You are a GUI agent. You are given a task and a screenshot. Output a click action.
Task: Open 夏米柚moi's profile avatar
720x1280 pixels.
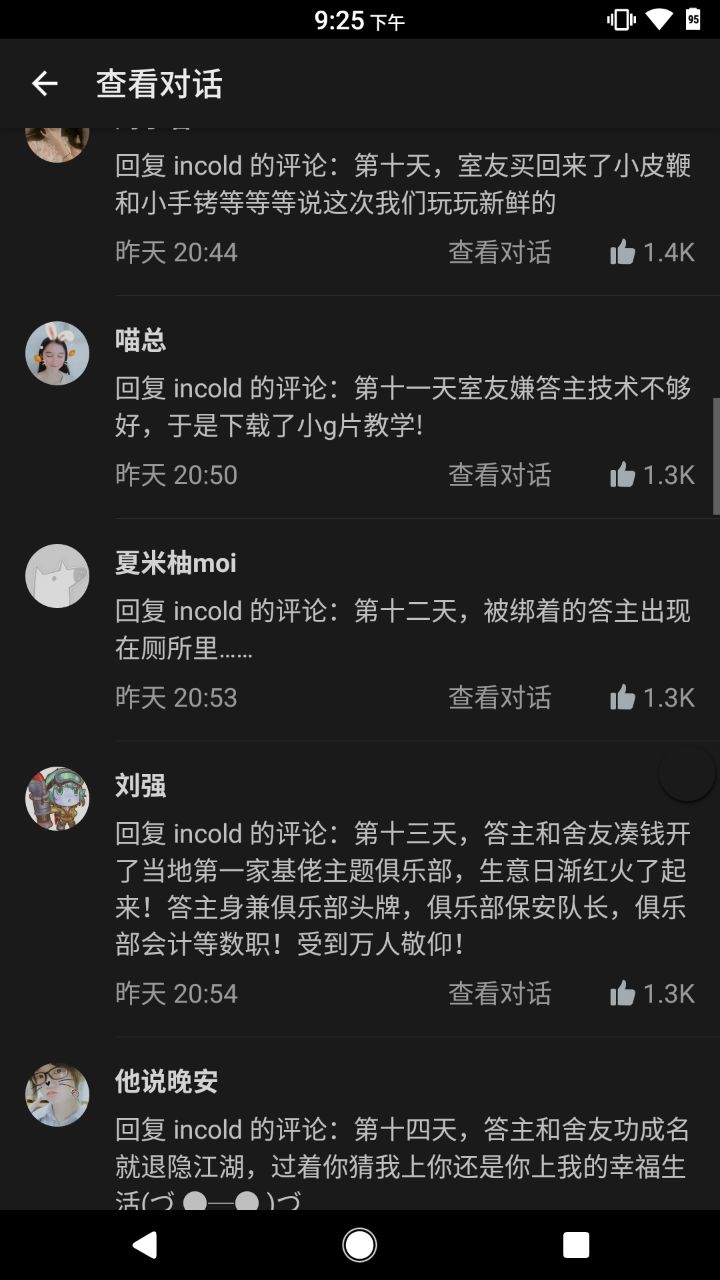pos(57,576)
